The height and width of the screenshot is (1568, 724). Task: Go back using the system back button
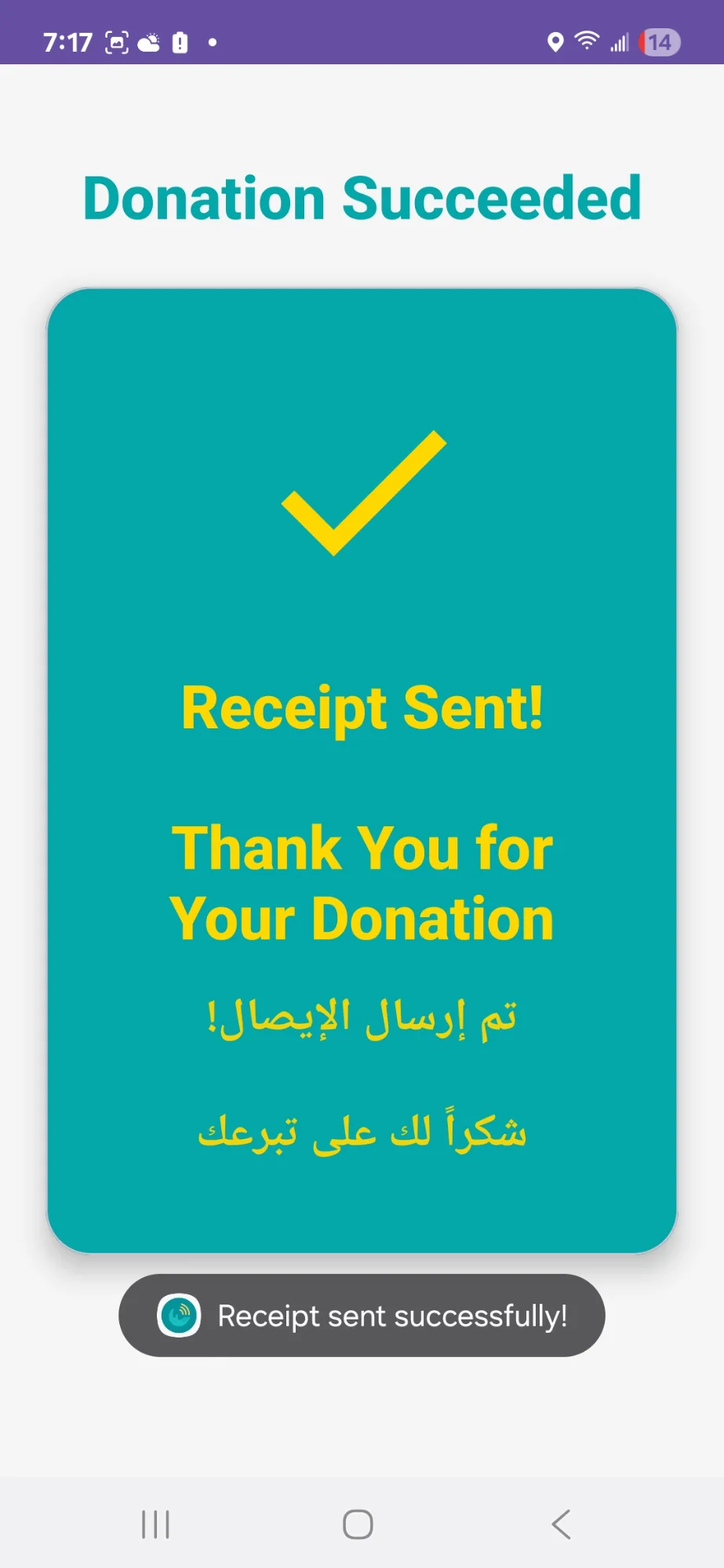coord(561,1524)
